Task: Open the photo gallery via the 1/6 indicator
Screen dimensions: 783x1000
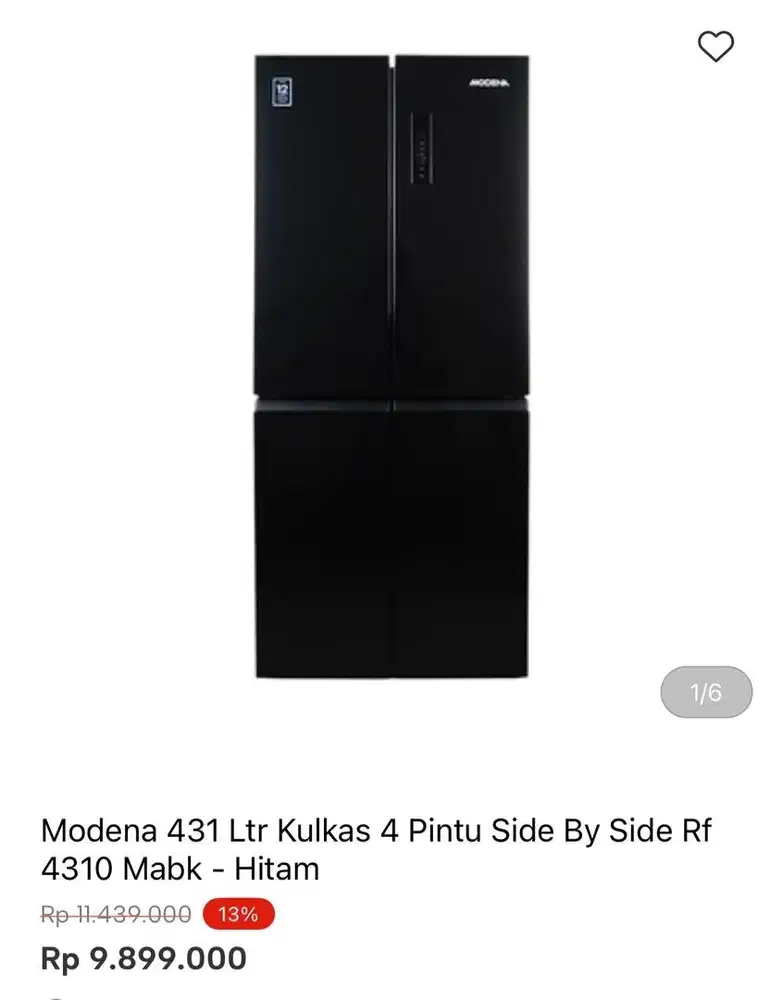Action: pyautogui.click(x=705, y=689)
